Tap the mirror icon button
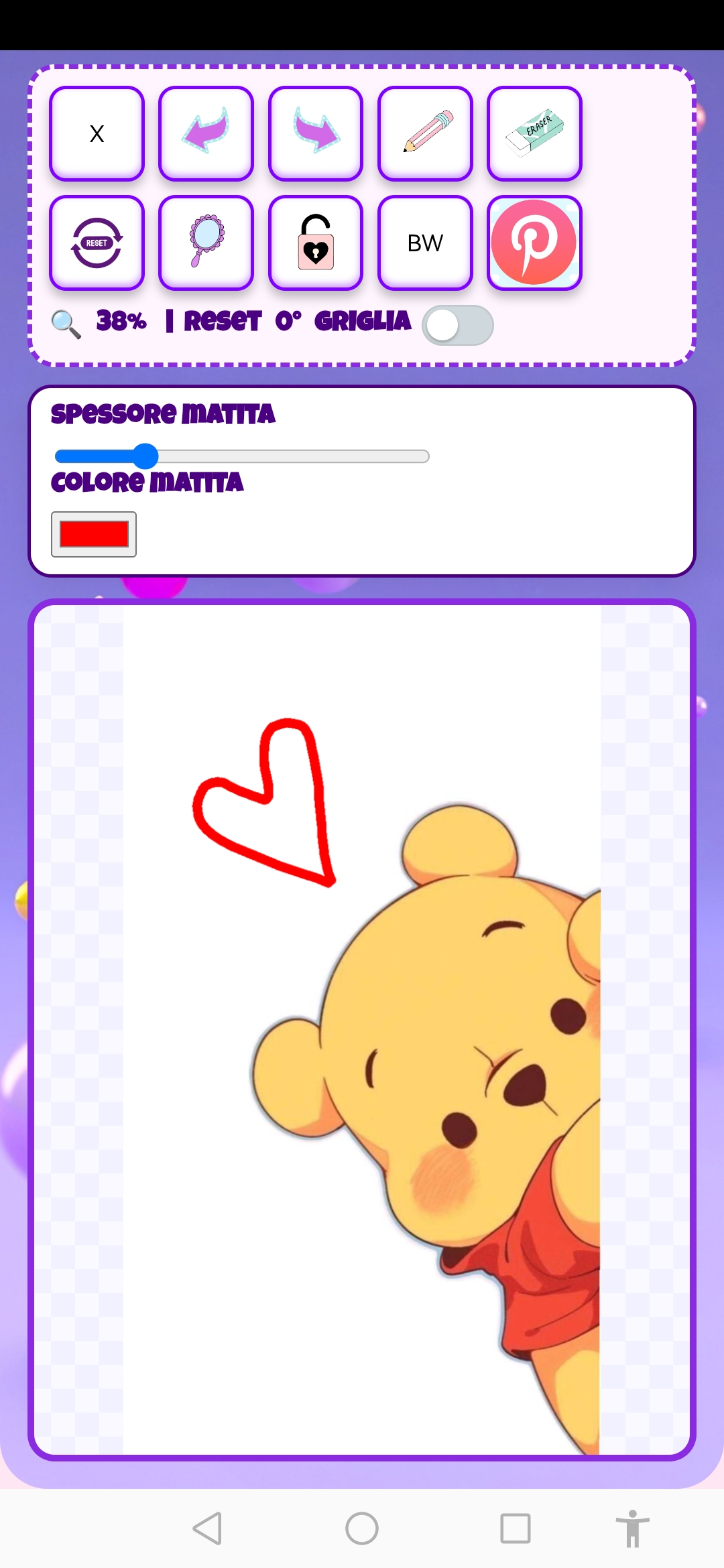Image resolution: width=724 pixels, height=1568 pixels. point(206,243)
